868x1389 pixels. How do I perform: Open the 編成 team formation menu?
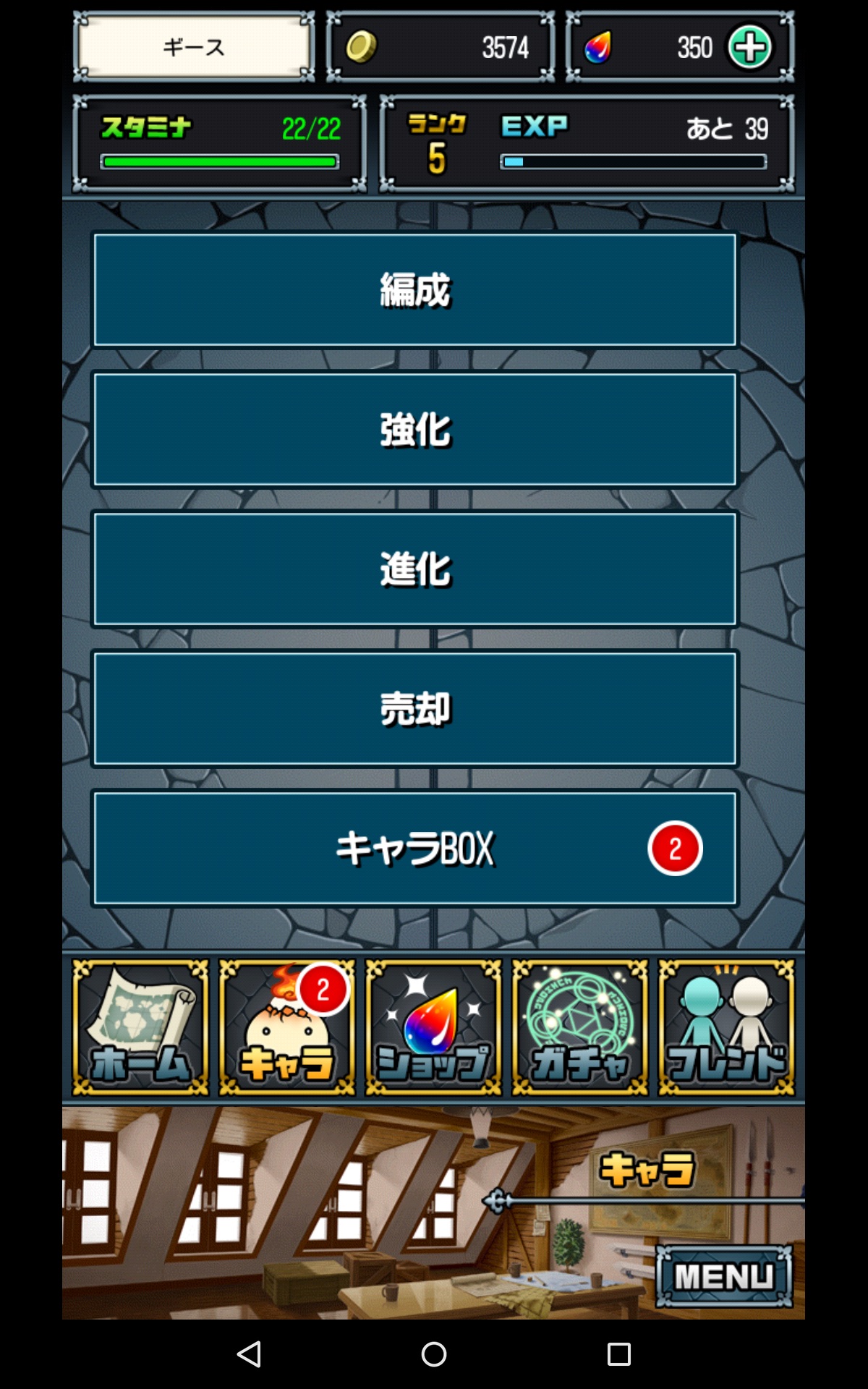(414, 290)
